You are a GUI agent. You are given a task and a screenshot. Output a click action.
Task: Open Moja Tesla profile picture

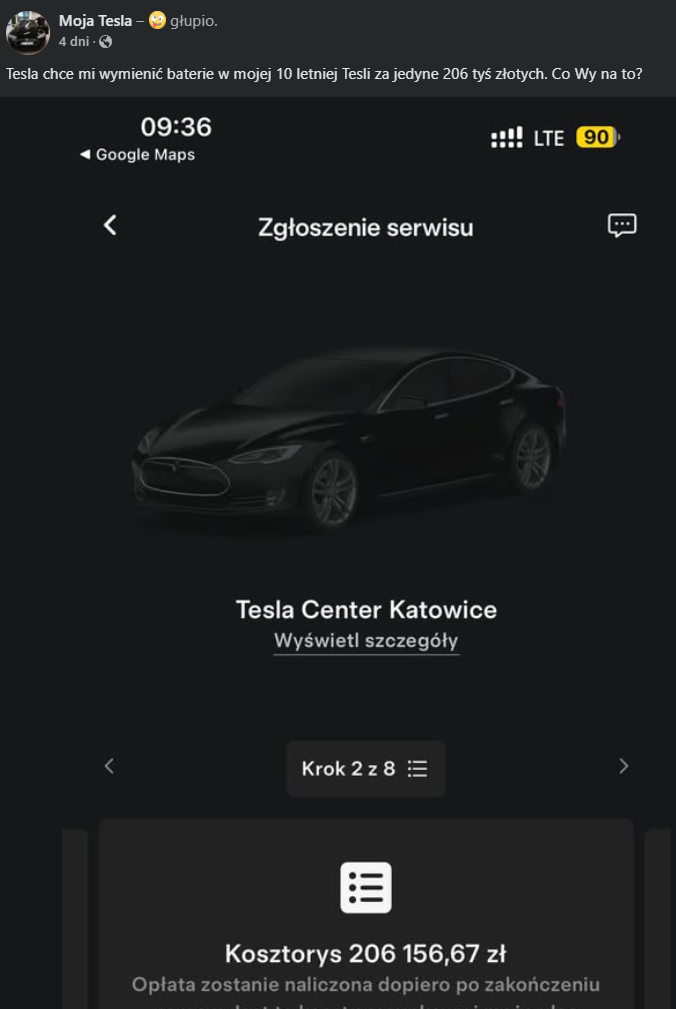(27, 32)
